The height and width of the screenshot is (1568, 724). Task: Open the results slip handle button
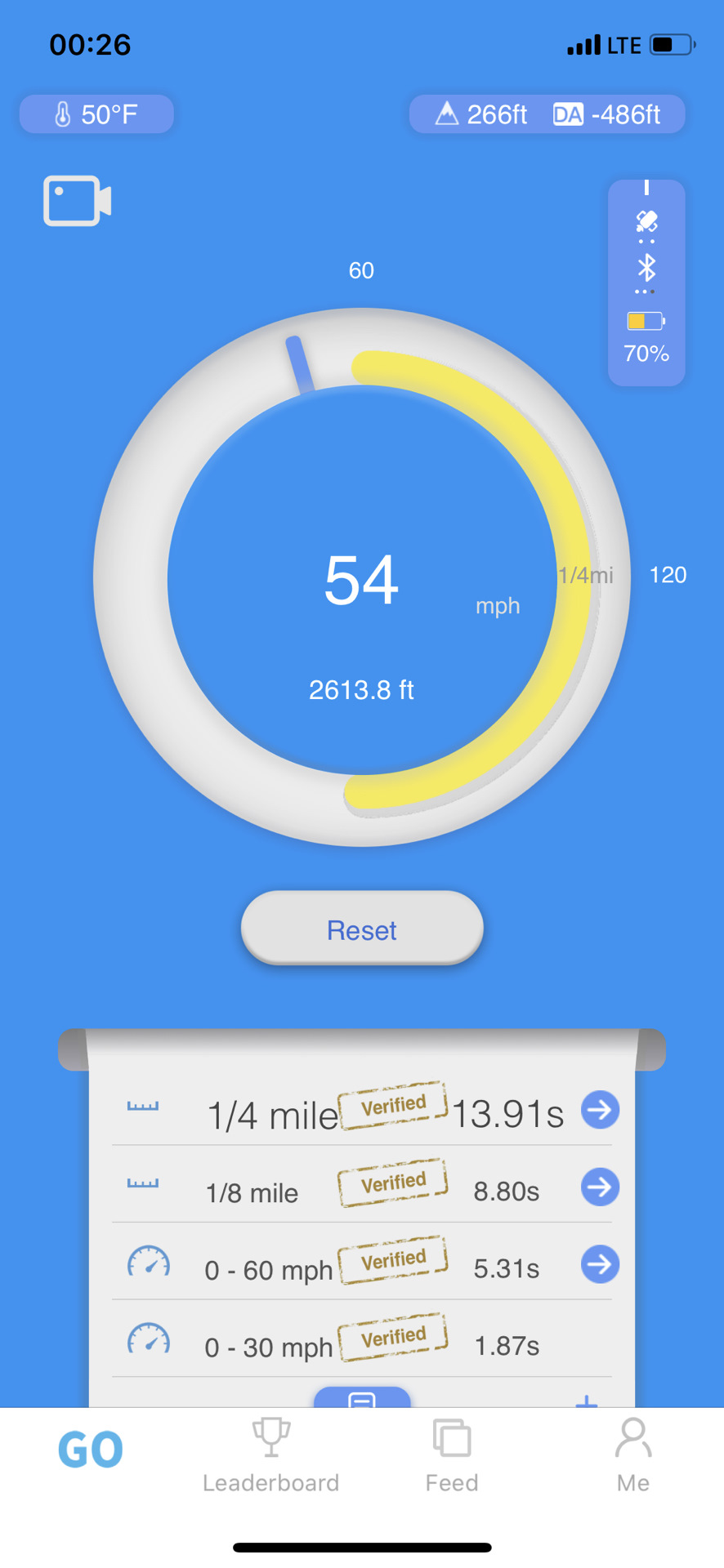coord(362,1397)
